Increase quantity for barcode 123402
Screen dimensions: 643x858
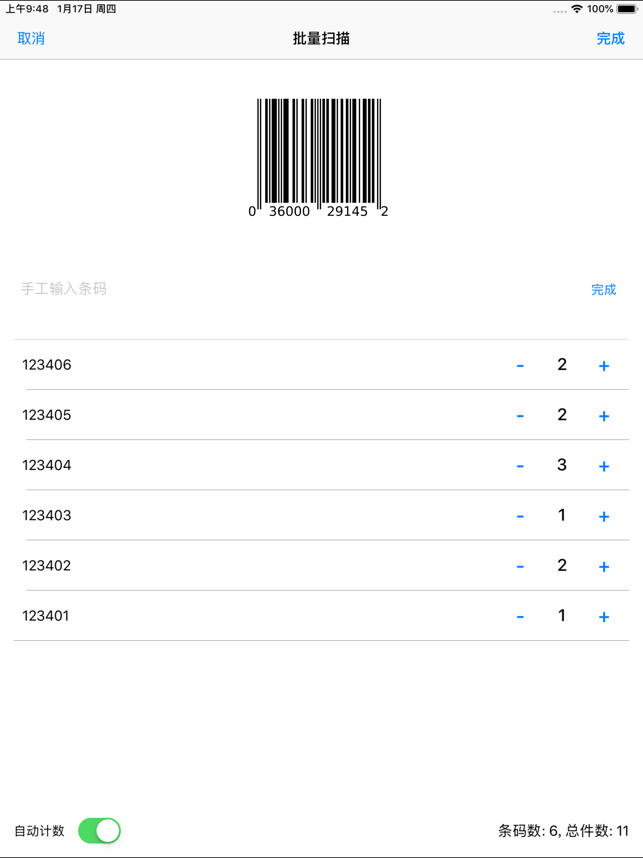click(x=604, y=567)
